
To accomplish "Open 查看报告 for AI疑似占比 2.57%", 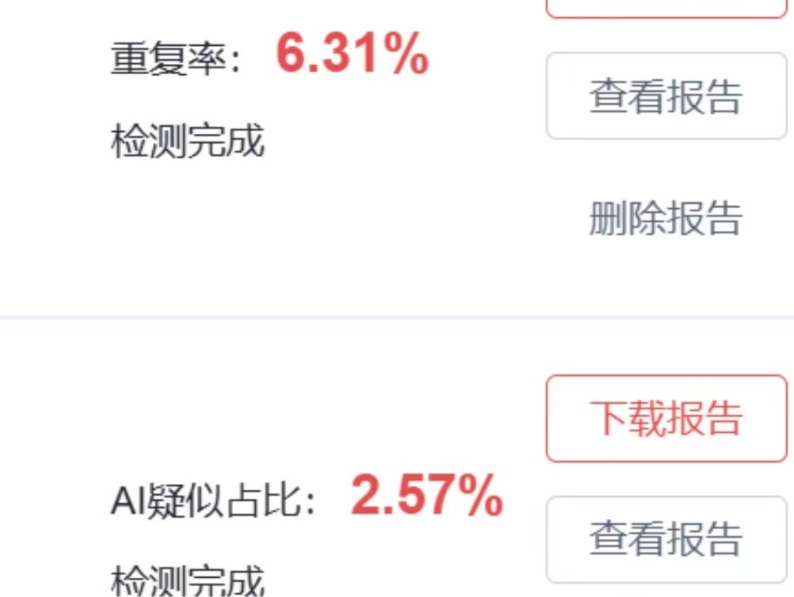I will (666, 538).
